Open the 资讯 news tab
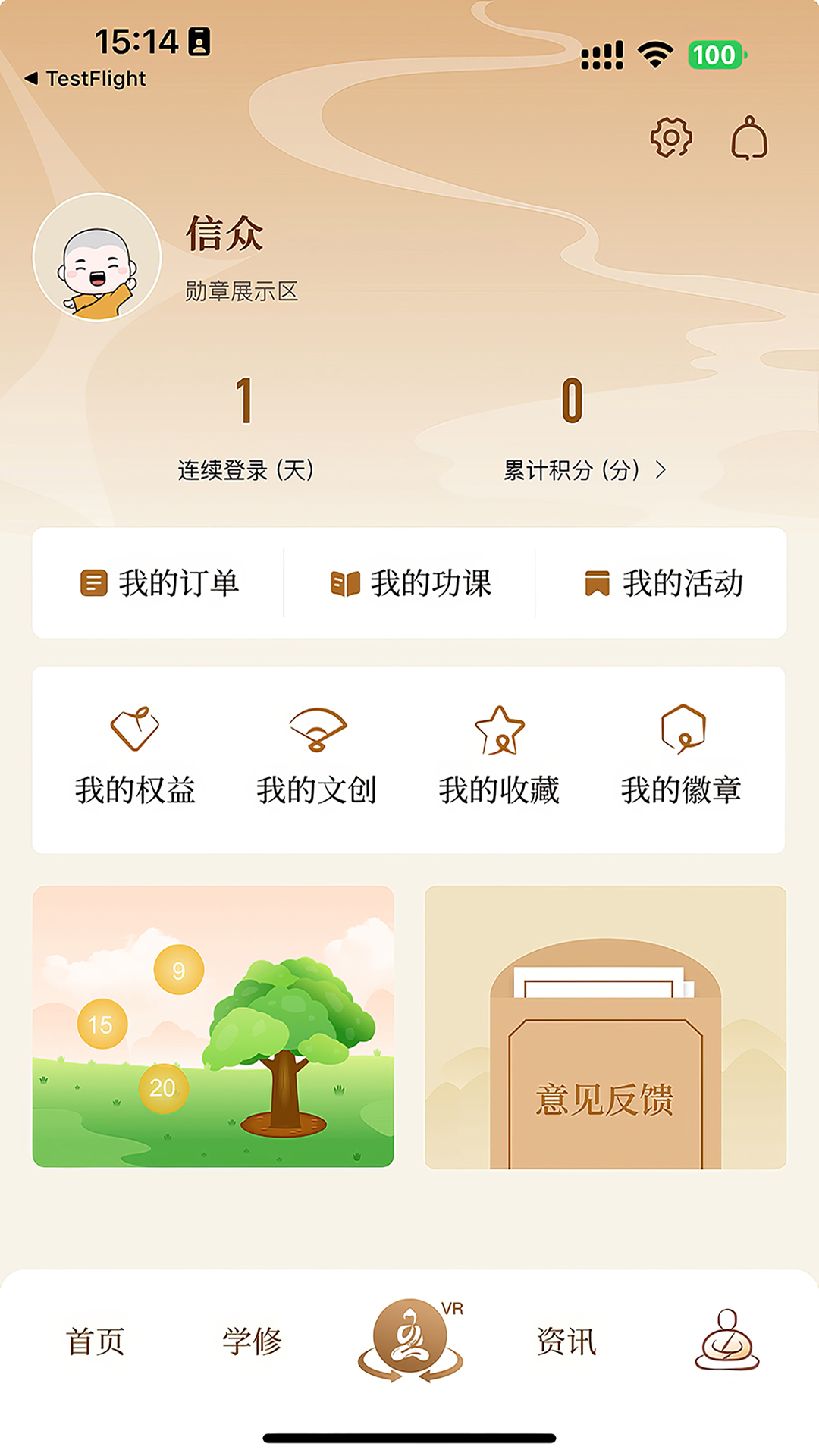 coord(567,1341)
